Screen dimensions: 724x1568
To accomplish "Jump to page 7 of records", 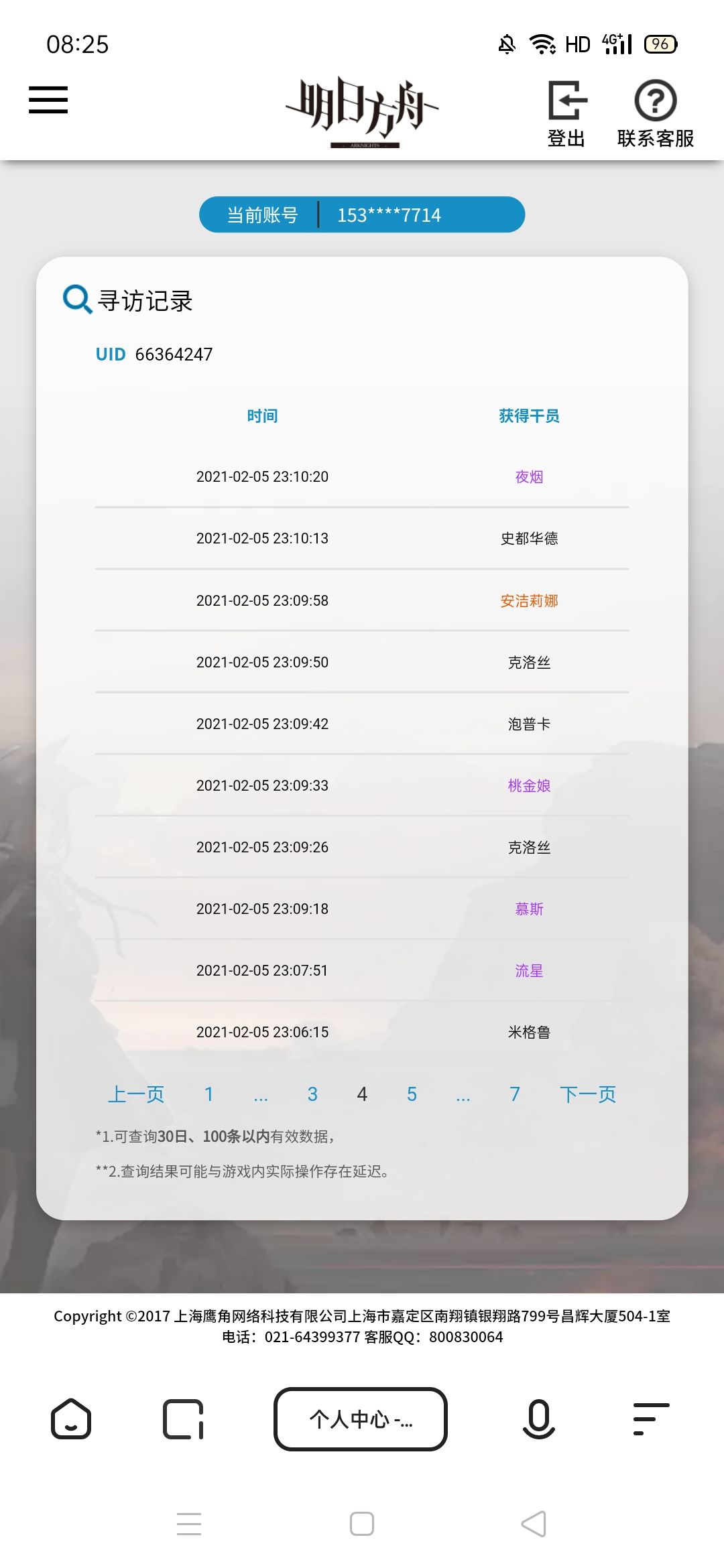I will [x=515, y=1094].
